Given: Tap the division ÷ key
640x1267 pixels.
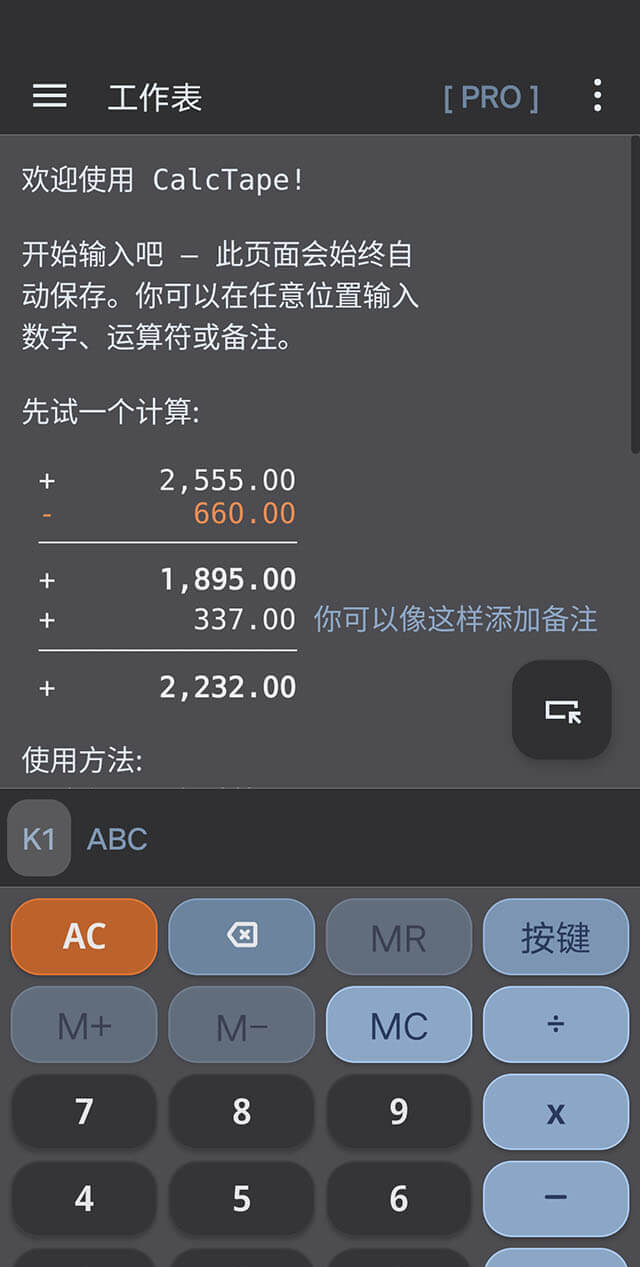Looking at the screenshot, I should [x=556, y=1025].
